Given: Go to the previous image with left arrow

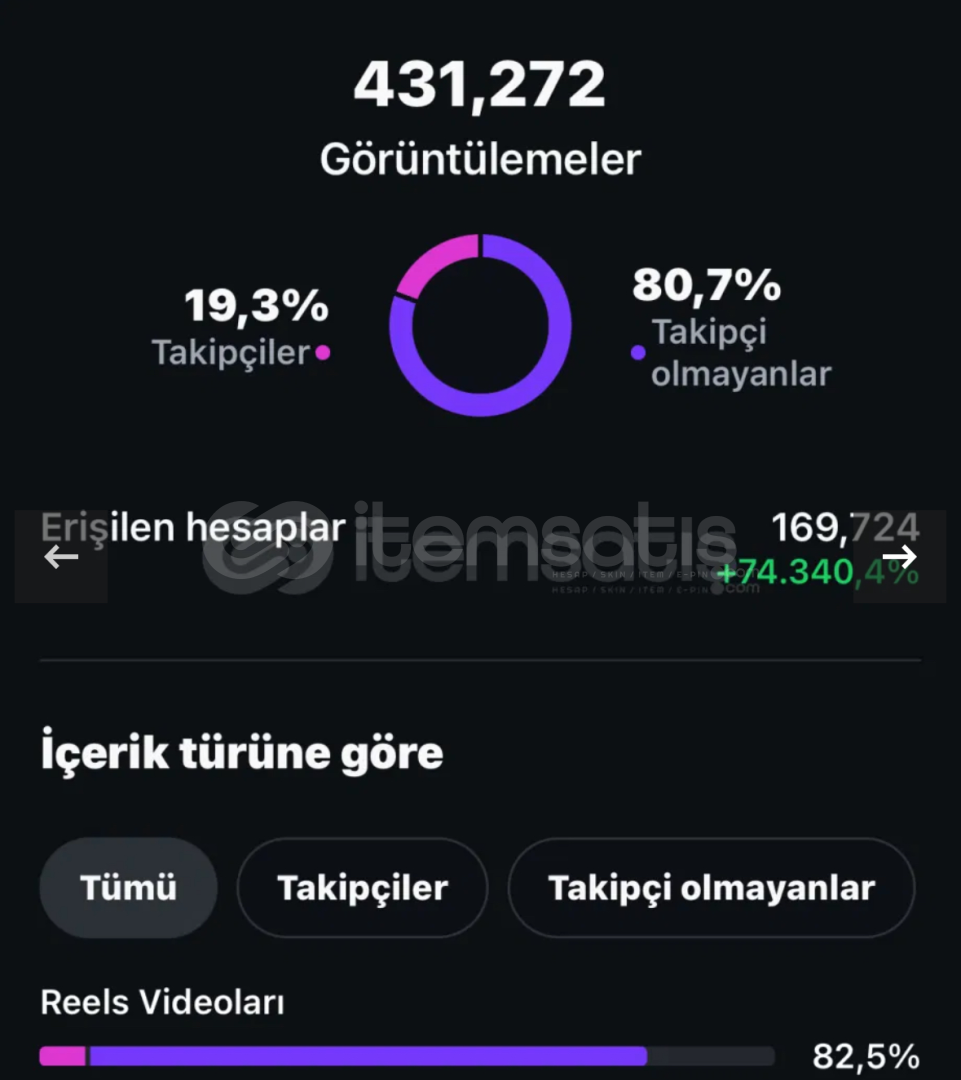Looking at the screenshot, I should pyautogui.click(x=61, y=557).
